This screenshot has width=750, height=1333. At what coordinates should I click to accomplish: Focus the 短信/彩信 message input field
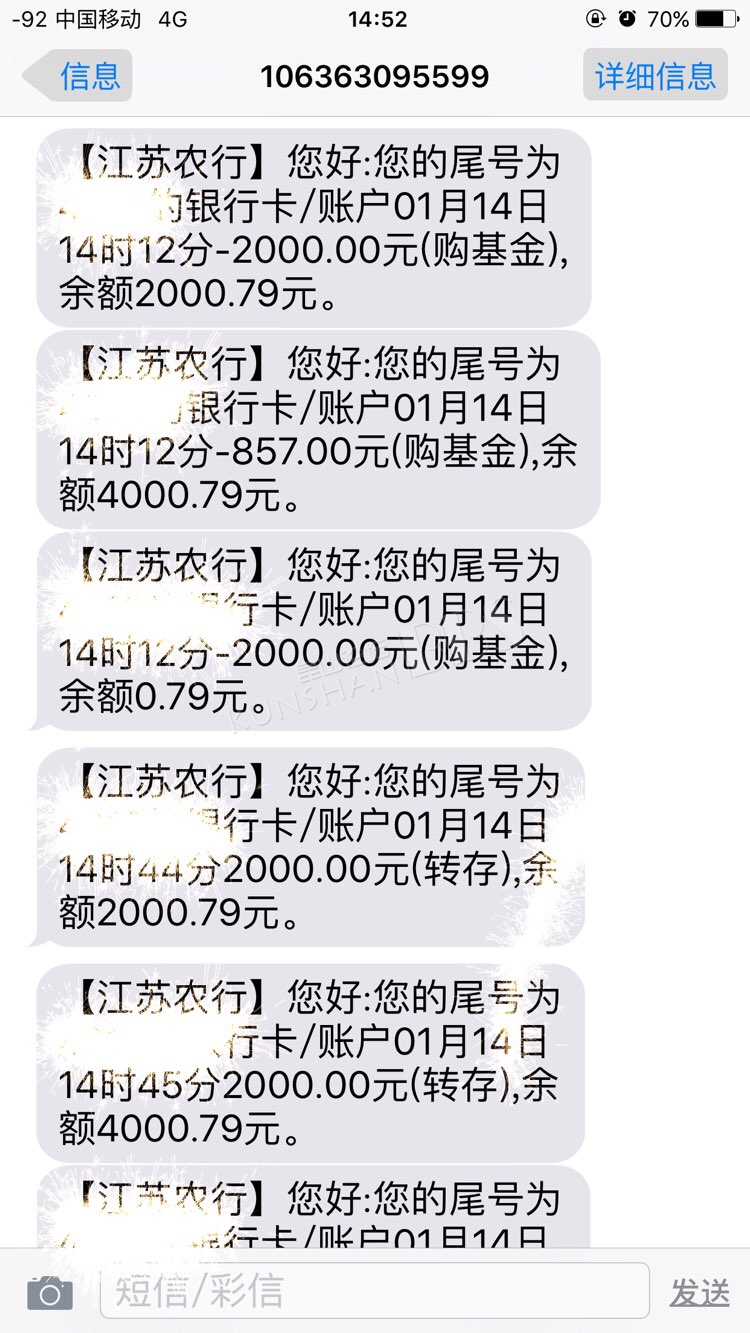(375, 1291)
